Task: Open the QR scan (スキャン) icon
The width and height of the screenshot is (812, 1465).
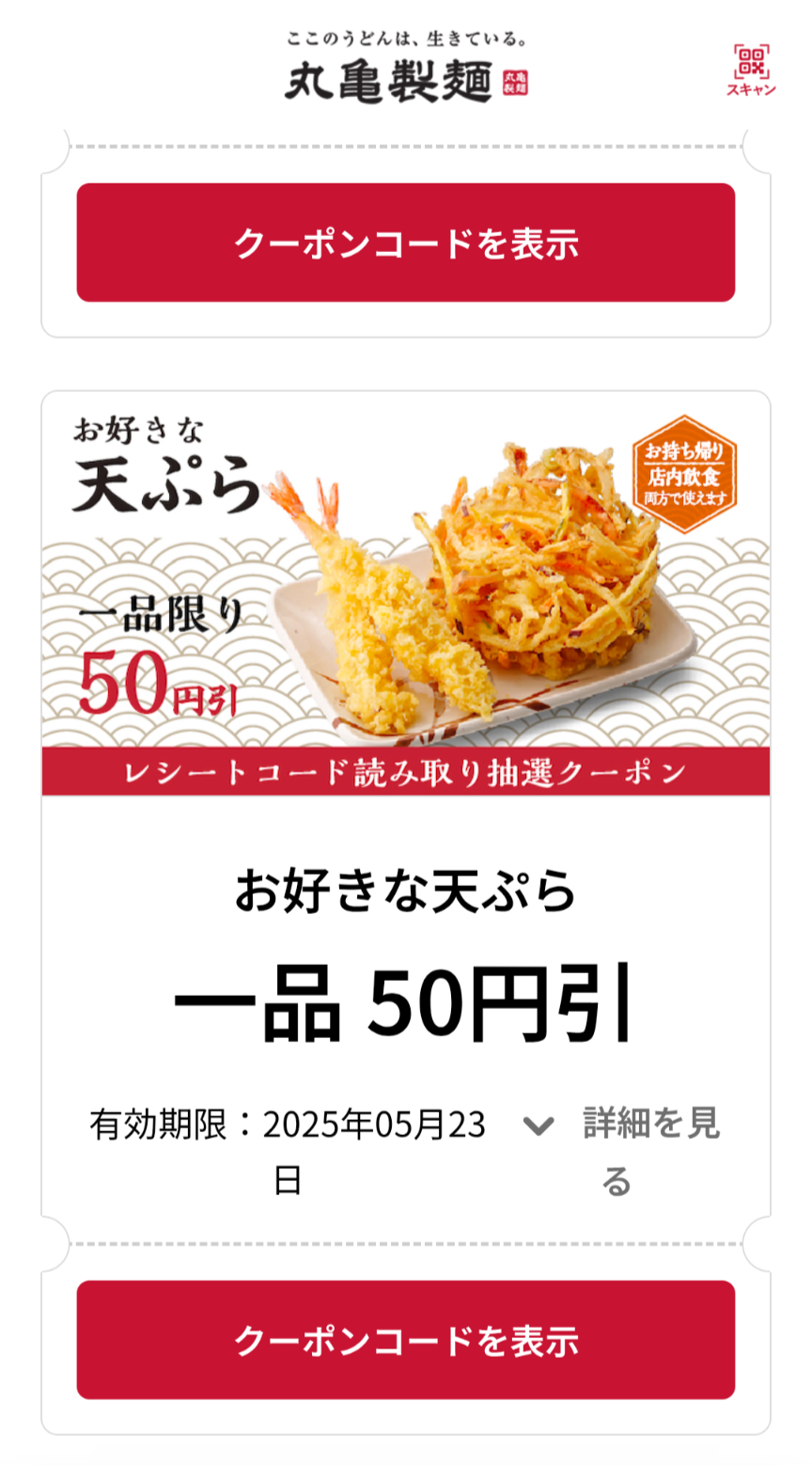Action: 751,70
